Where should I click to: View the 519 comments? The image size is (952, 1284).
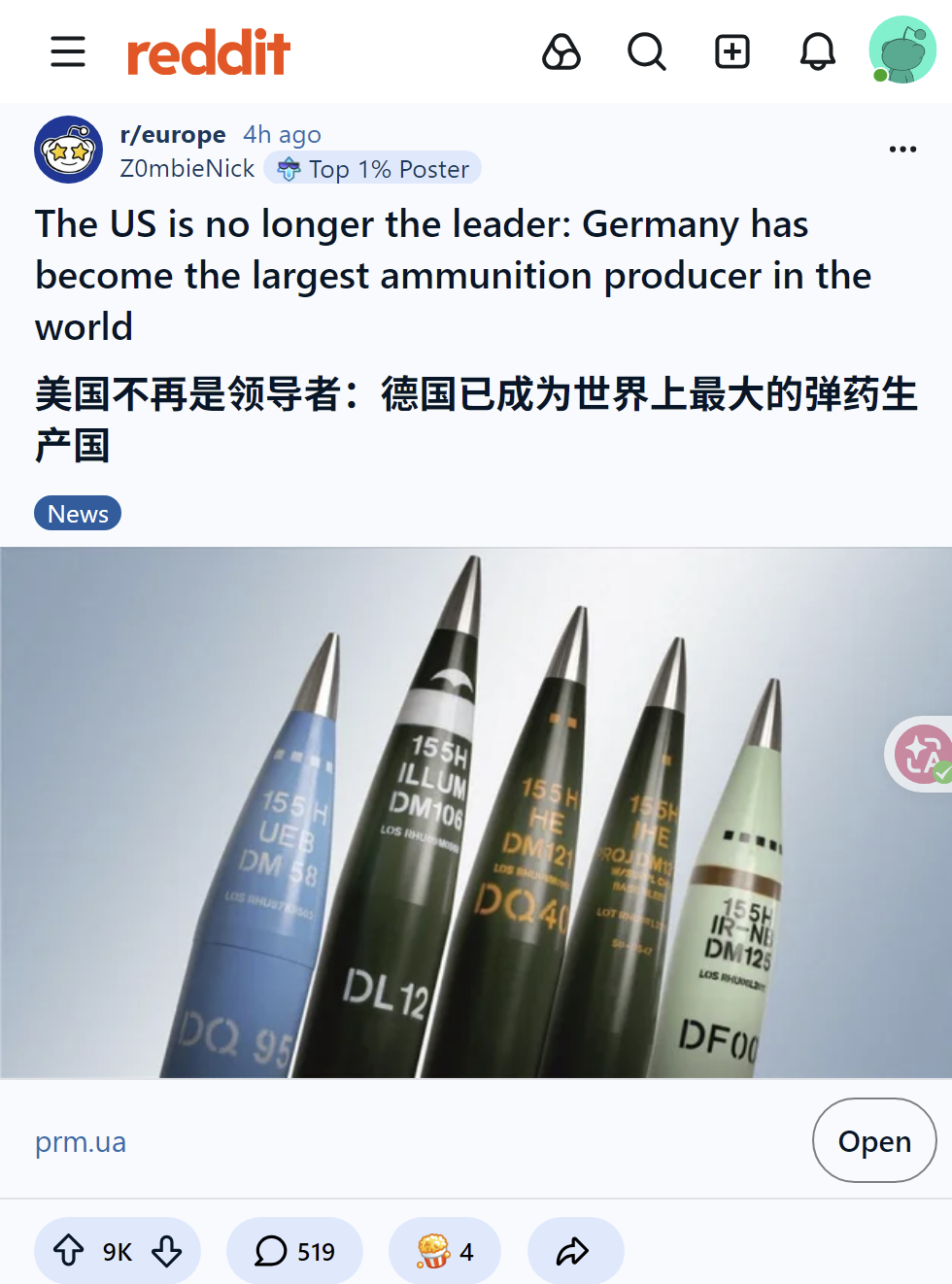tap(294, 1251)
